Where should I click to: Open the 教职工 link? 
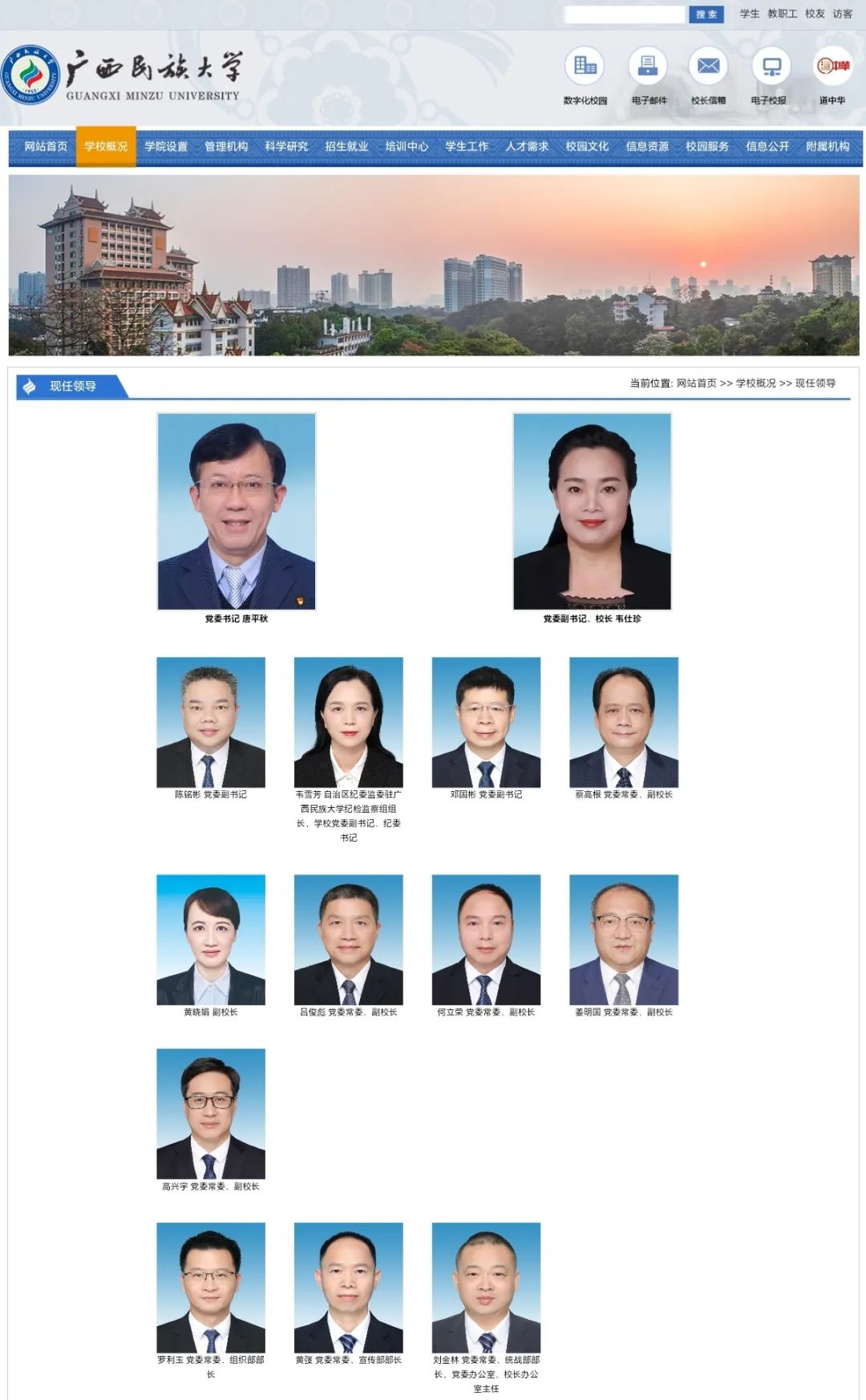point(783,14)
